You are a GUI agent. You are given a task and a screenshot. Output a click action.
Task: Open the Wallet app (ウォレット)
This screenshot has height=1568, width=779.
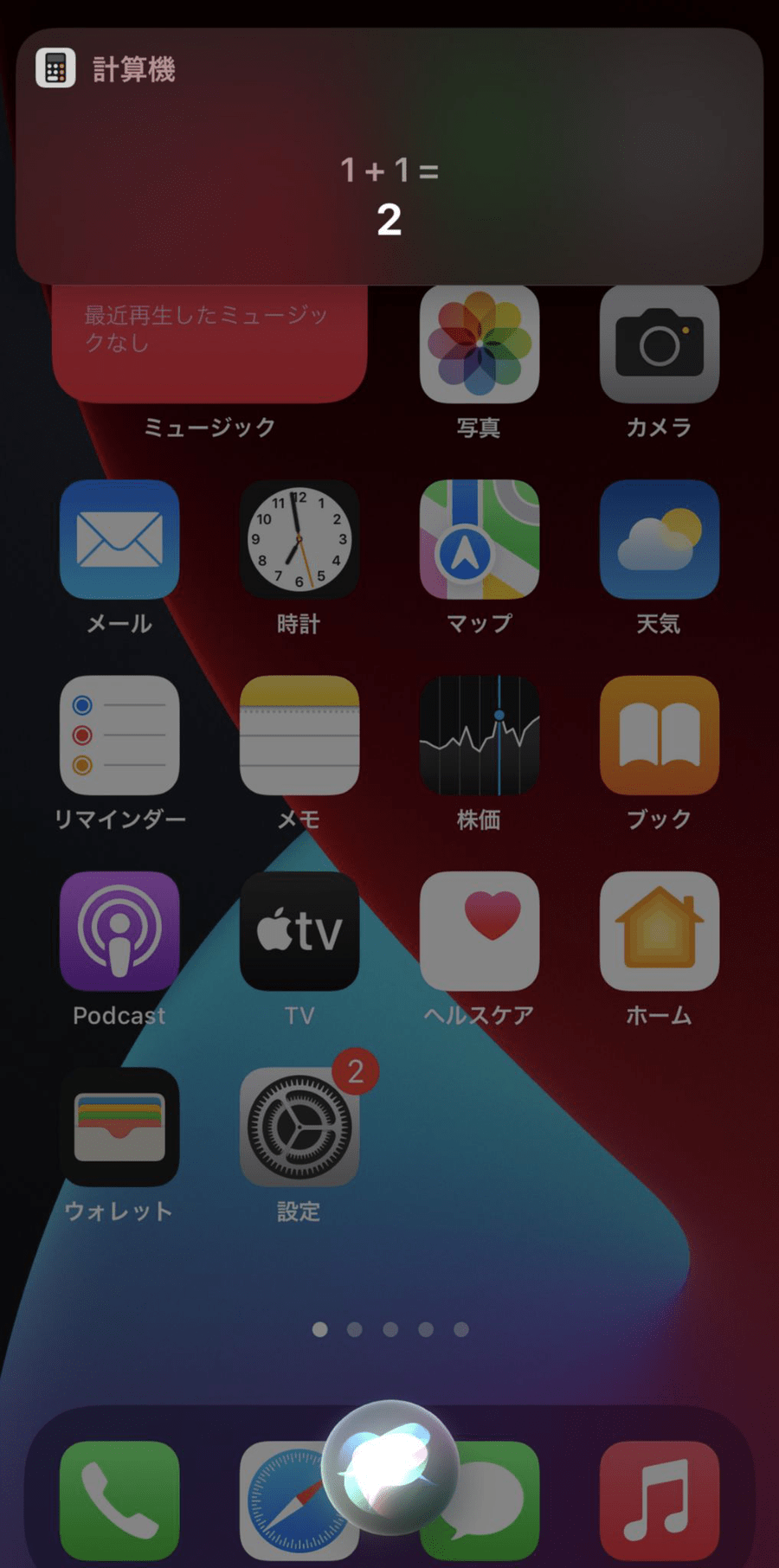pyautogui.click(x=119, y=1127)
